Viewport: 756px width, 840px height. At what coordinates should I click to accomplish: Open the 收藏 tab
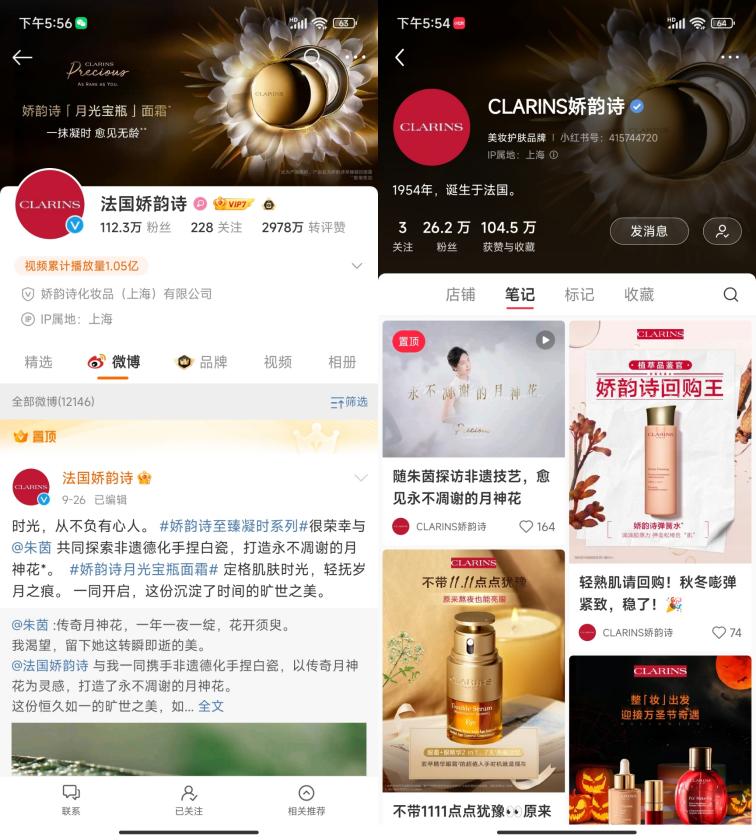tap(639, 294)
